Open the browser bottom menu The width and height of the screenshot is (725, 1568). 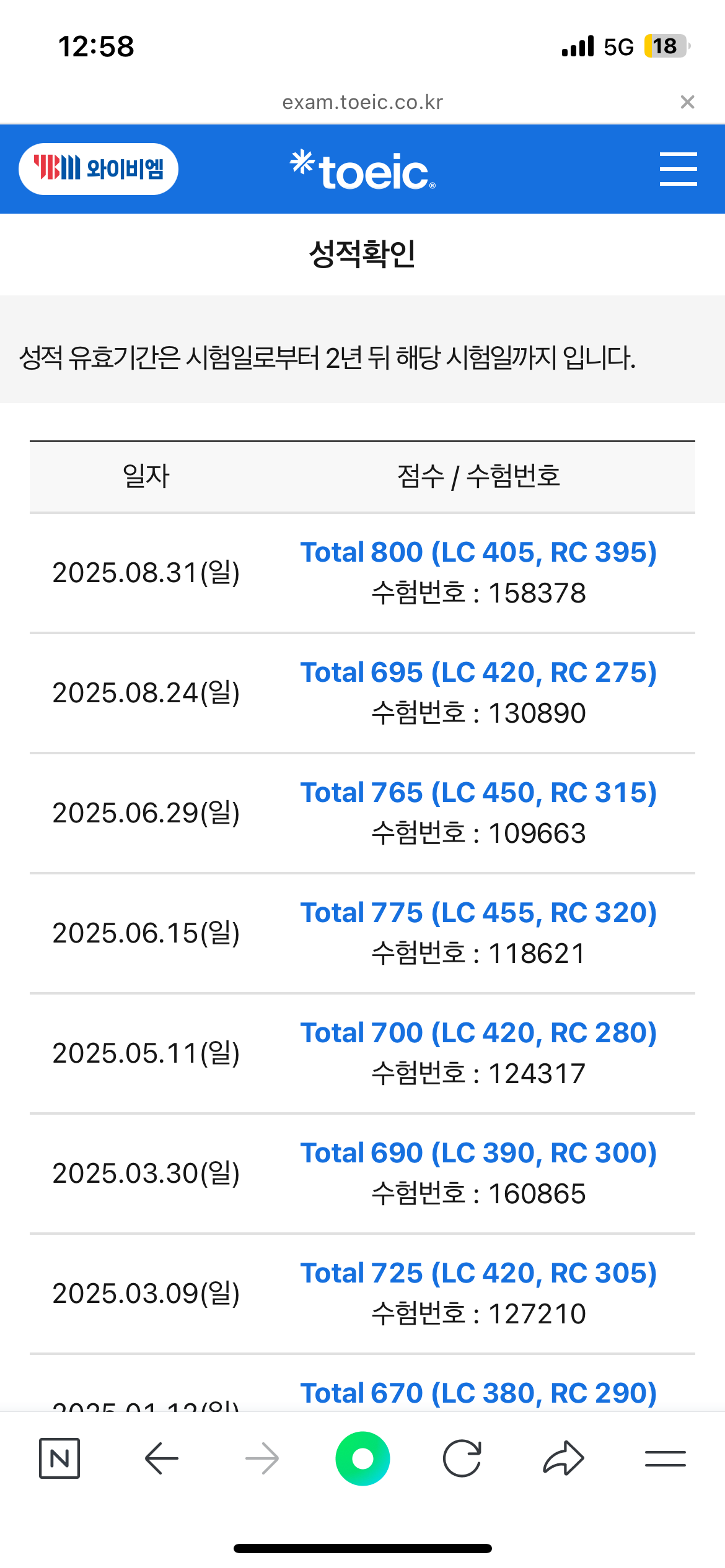point(665,1459)
